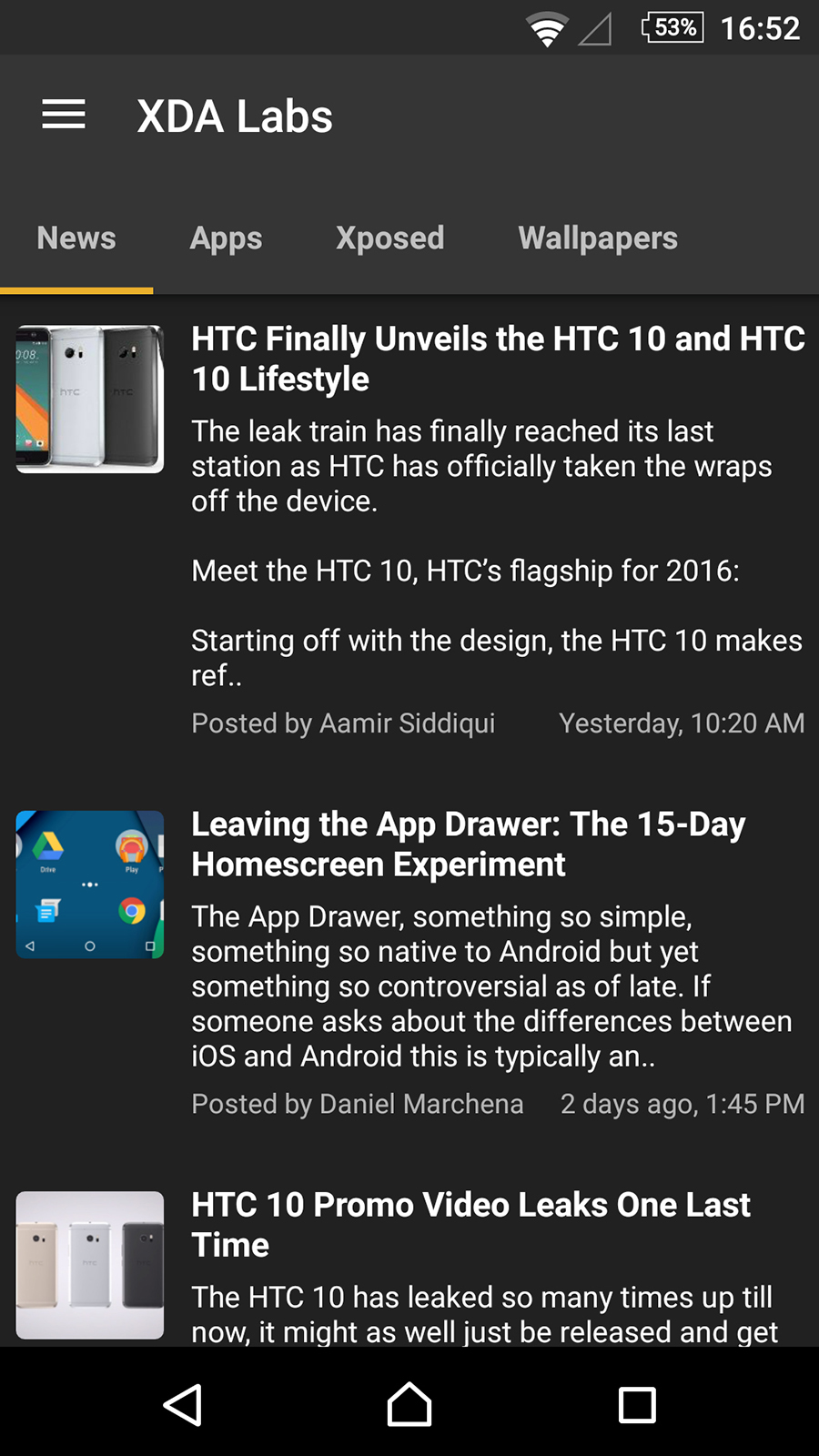Go to the device home screen
Screen dimensions: 819x1456
(x=409, y=1404)
